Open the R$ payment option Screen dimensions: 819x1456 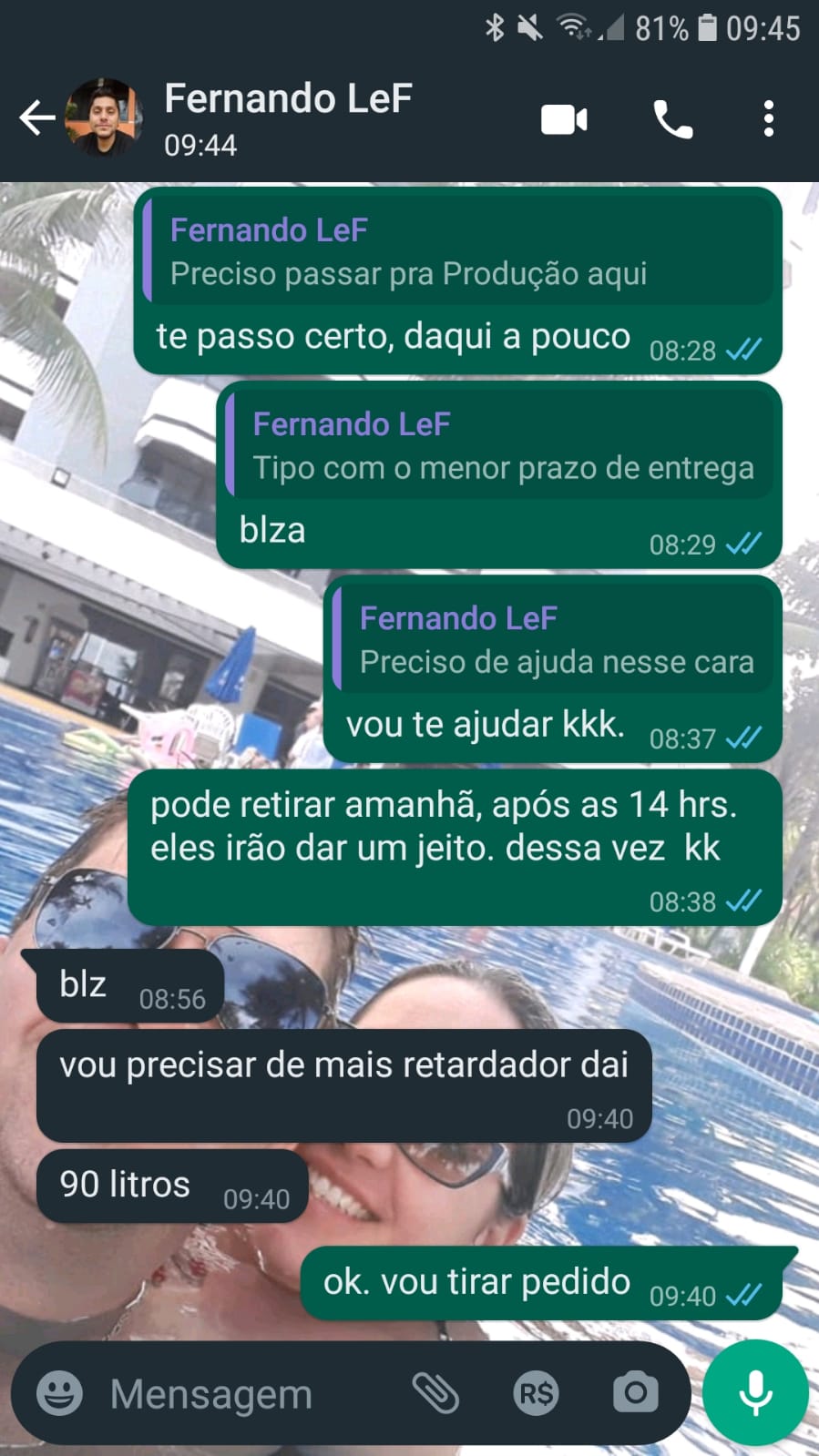point(536,1393)
